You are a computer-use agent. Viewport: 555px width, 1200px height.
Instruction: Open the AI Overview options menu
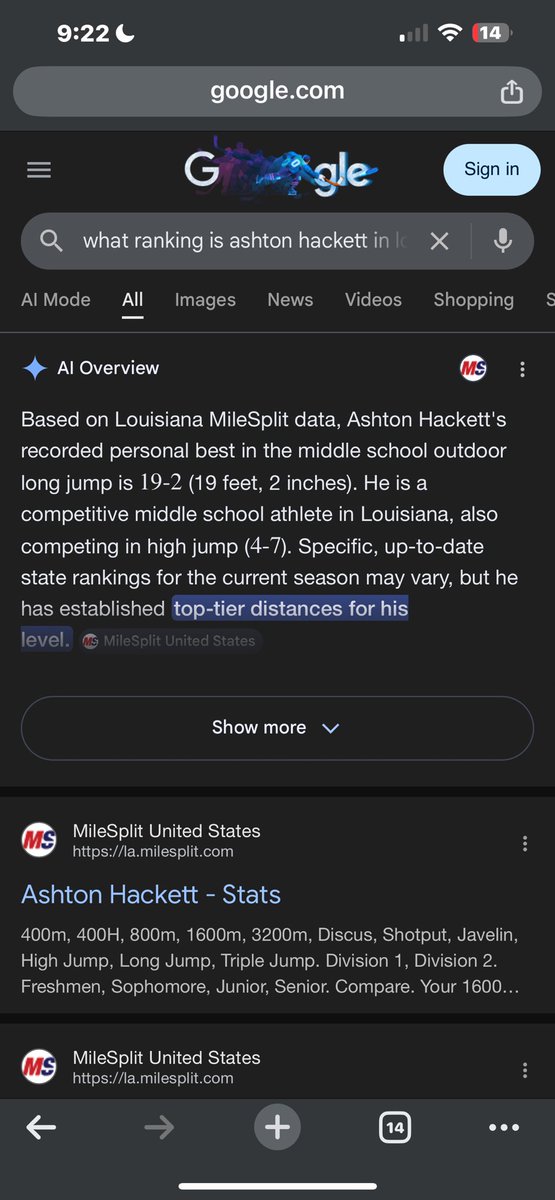coord(522,369)
